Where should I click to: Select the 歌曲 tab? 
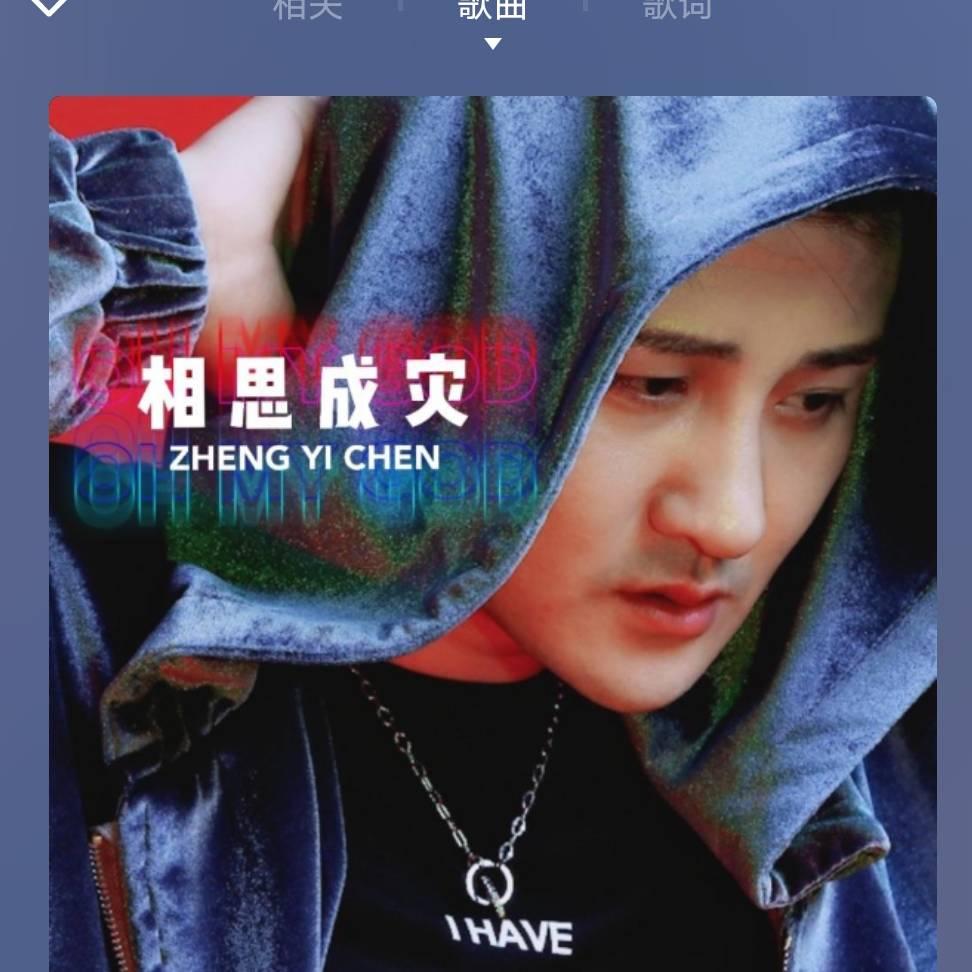pyautogui.click(x=492, y=8)
